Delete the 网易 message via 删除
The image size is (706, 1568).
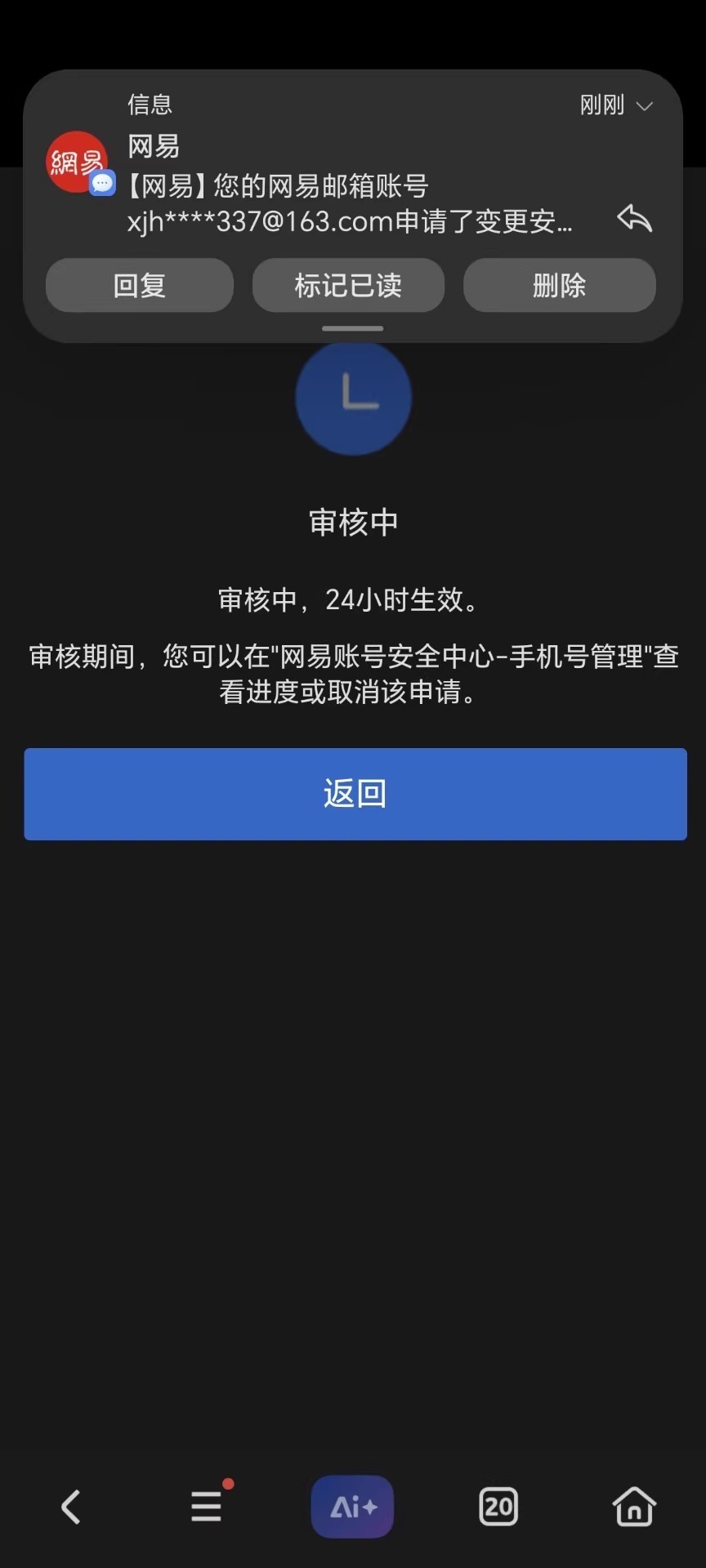(559, 285)
